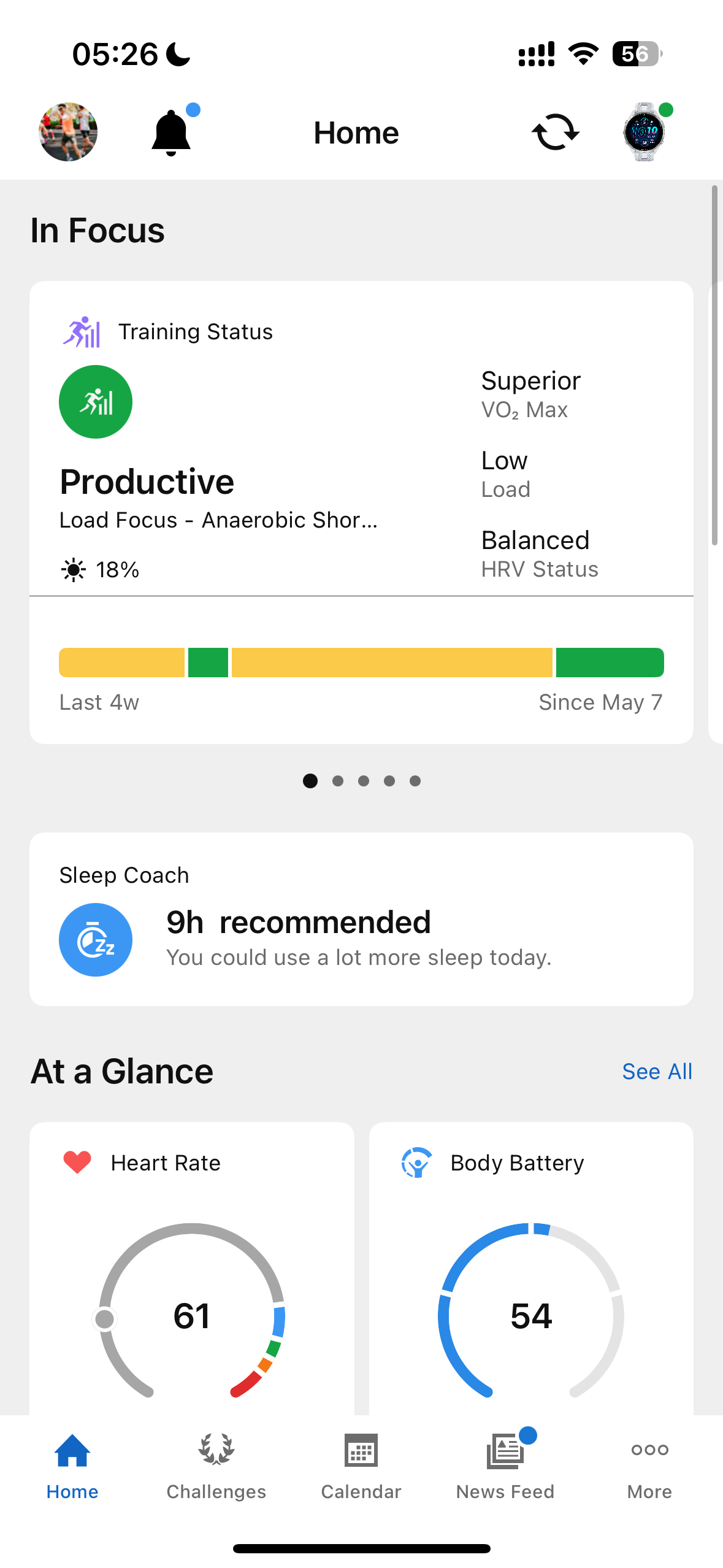Open the profile picture avatar
This screenshot has height=1568, width=723.
click(68, 132)
